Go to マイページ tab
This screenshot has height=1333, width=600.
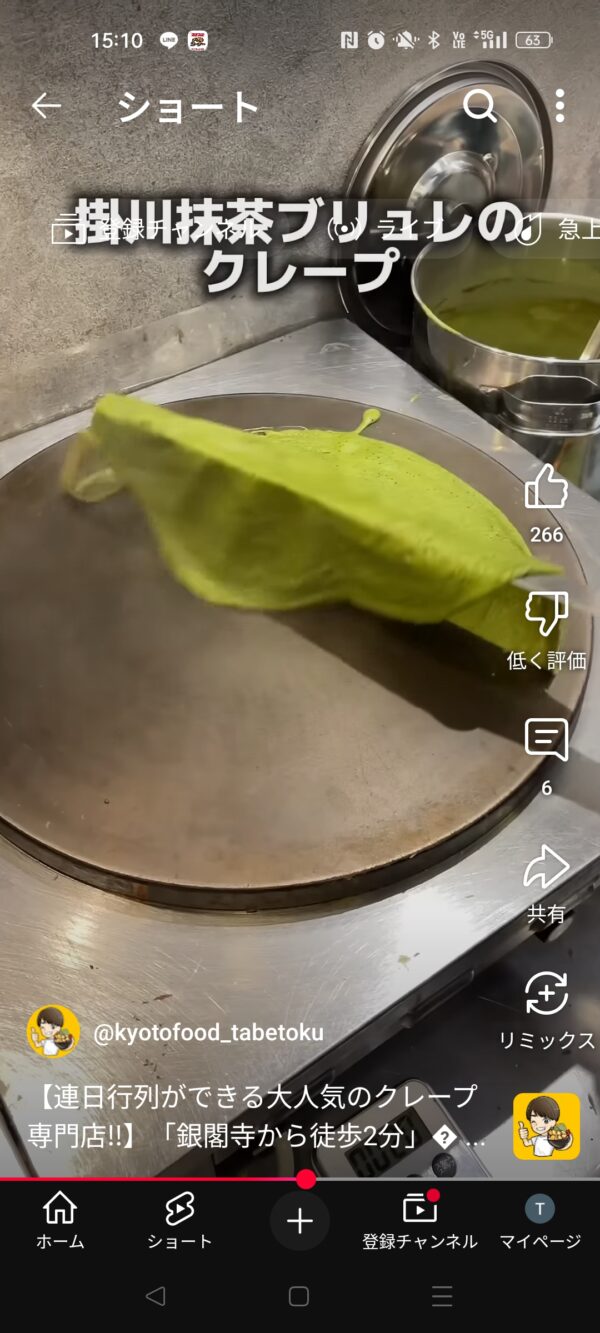click(x=540, y=1220)
